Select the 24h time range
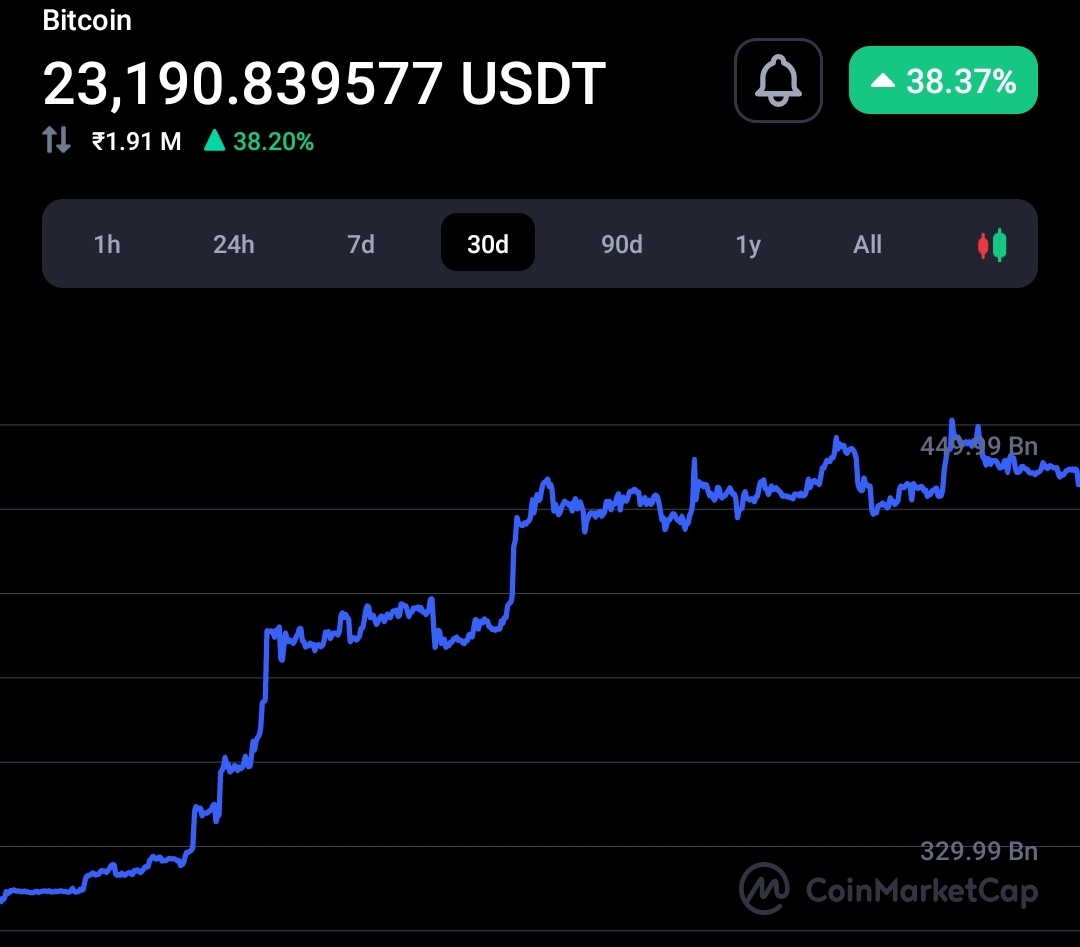Screen dimensions: 1080x947 tap(233, 244)
